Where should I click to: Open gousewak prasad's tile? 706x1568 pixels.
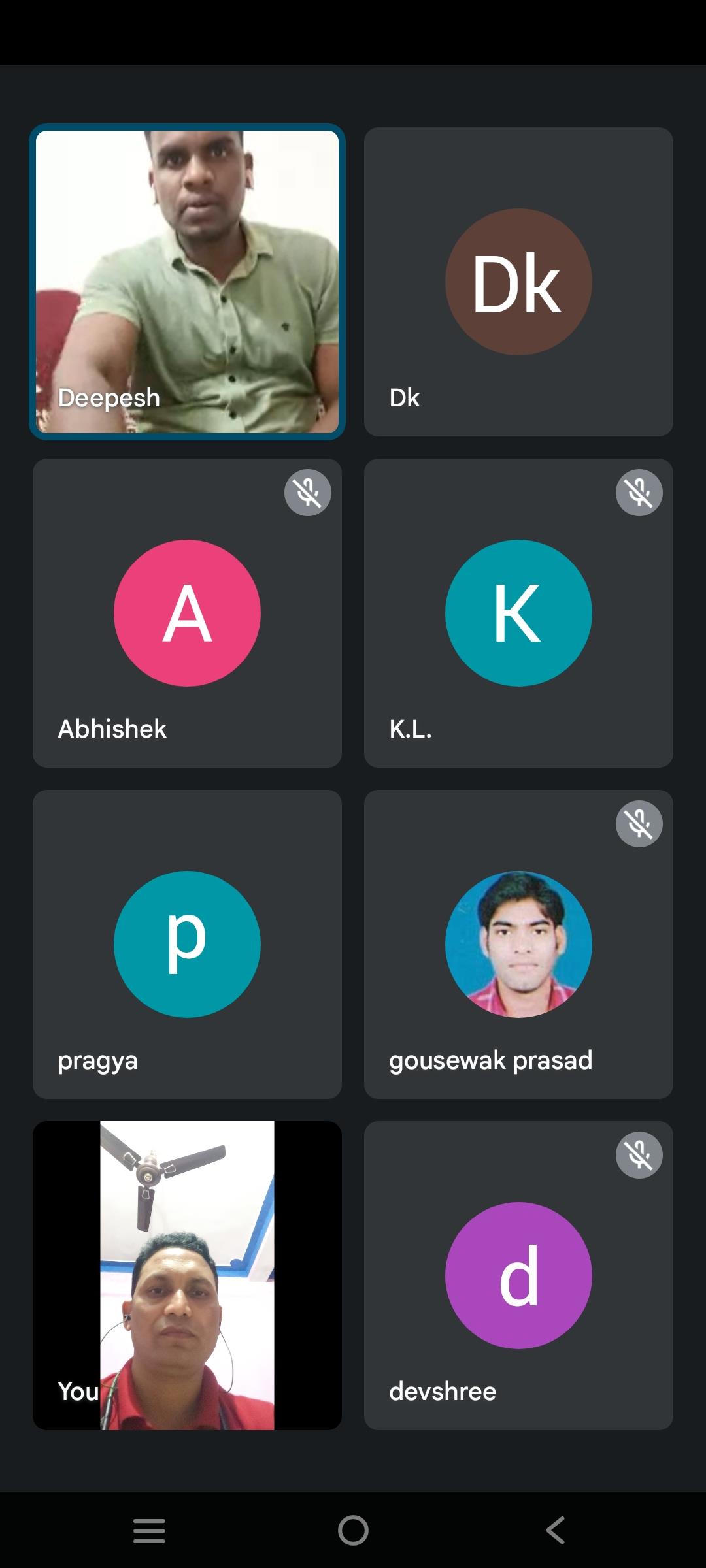click(x=518, y=944)
